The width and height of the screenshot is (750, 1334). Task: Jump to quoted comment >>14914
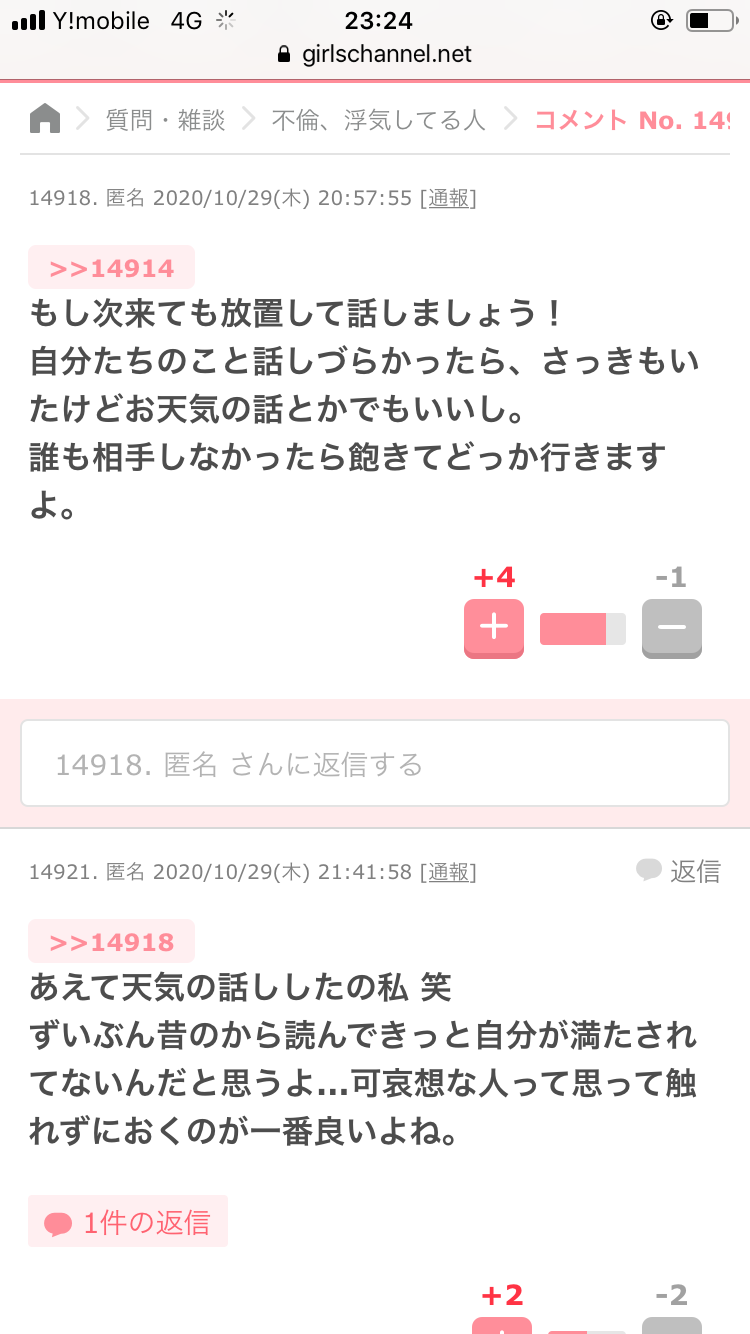[x=112, y=268]
